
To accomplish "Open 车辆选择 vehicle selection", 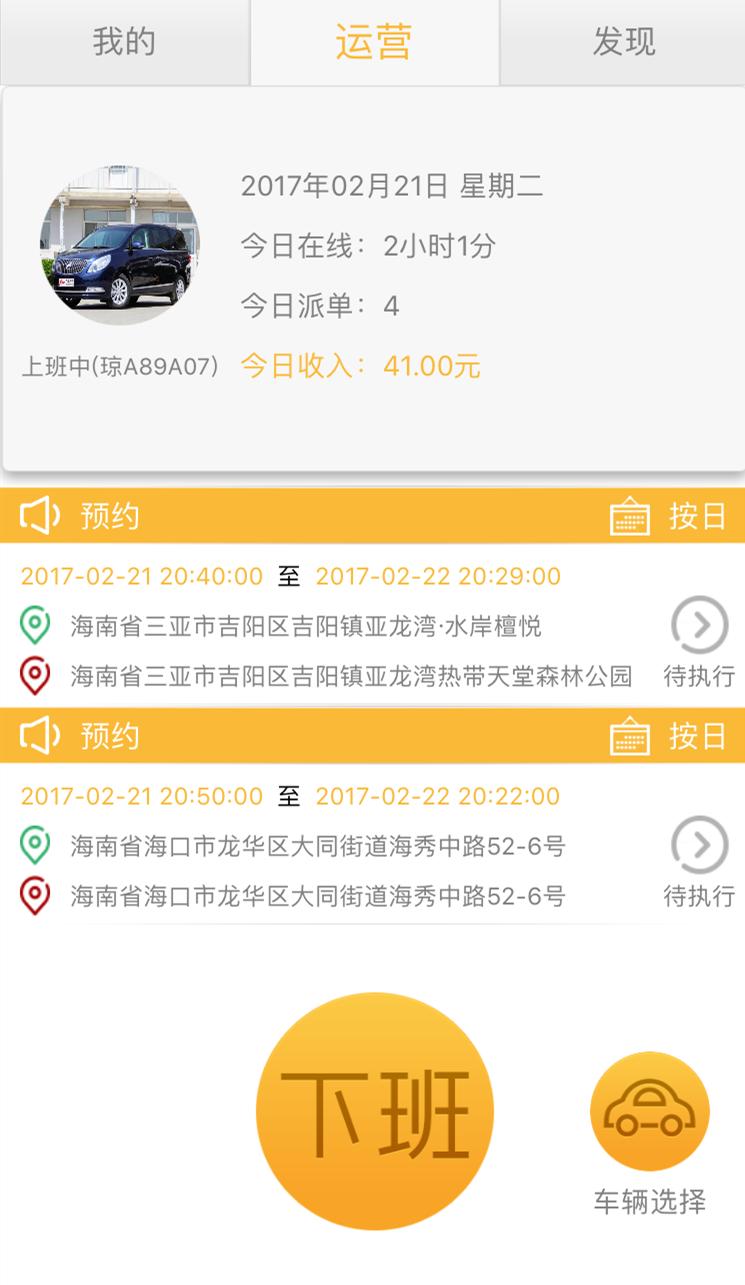I will pos(650,1112).
